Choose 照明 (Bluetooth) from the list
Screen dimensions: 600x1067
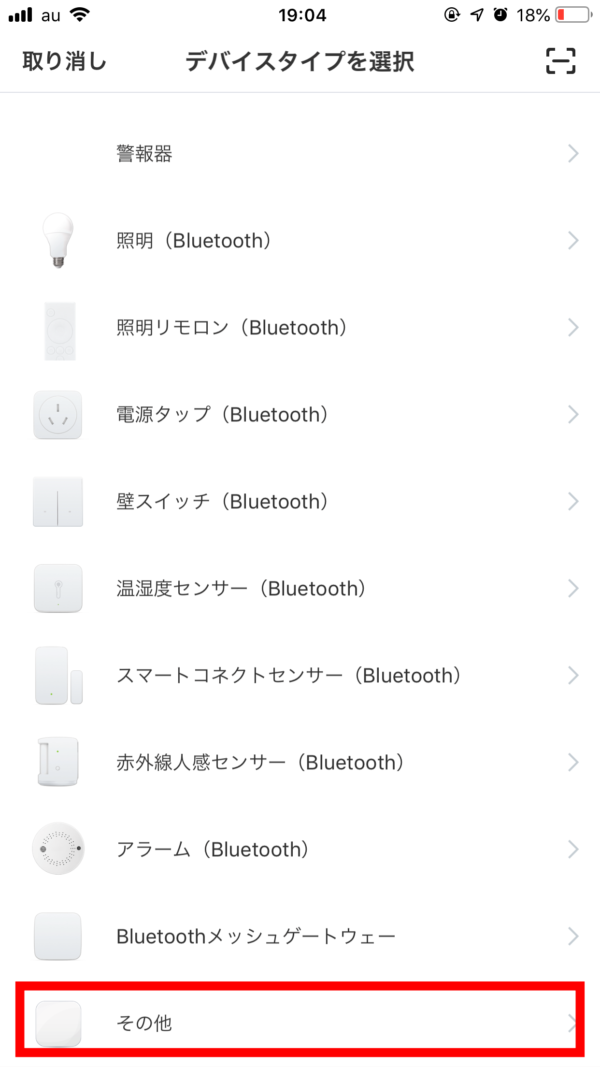(x=300, y=241)
